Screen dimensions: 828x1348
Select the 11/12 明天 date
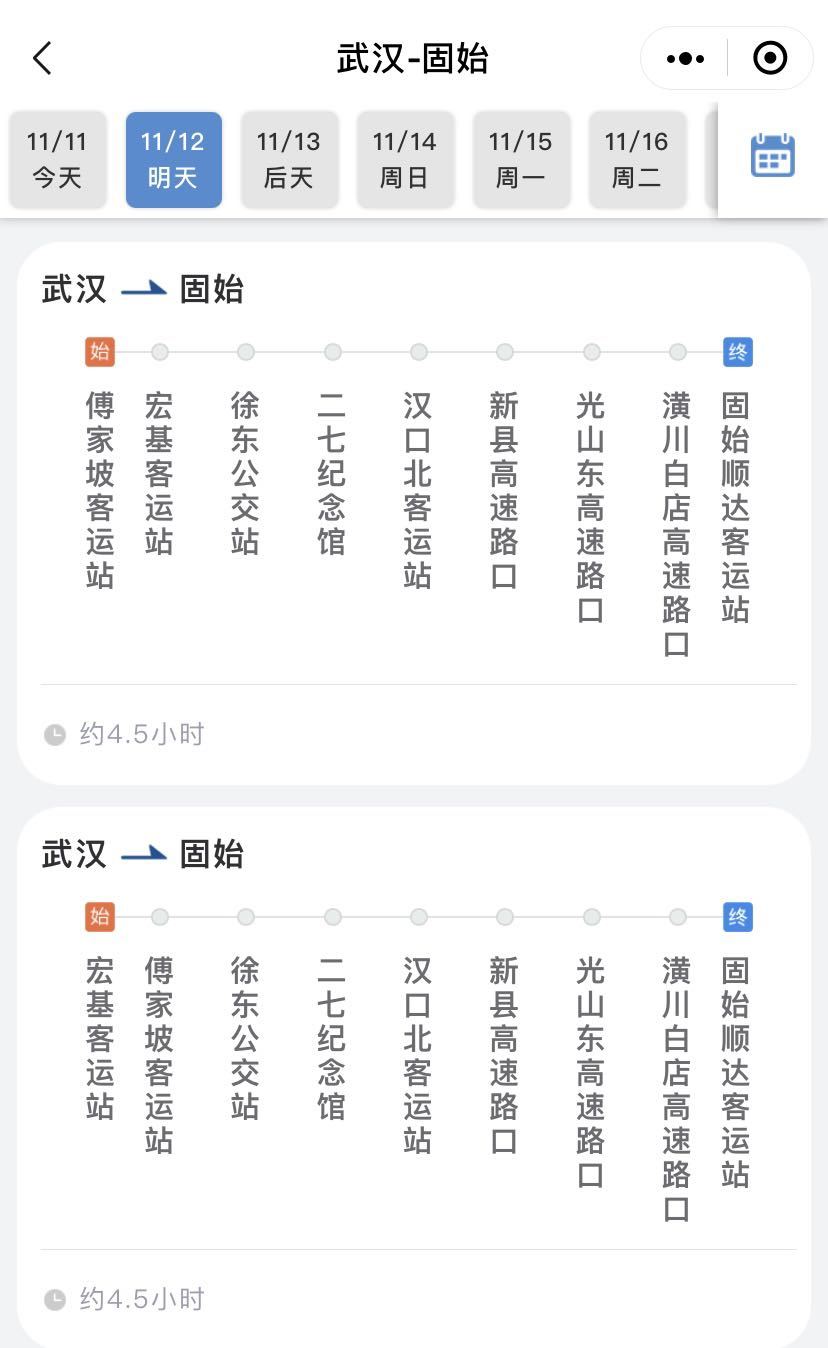coord(173,160)
